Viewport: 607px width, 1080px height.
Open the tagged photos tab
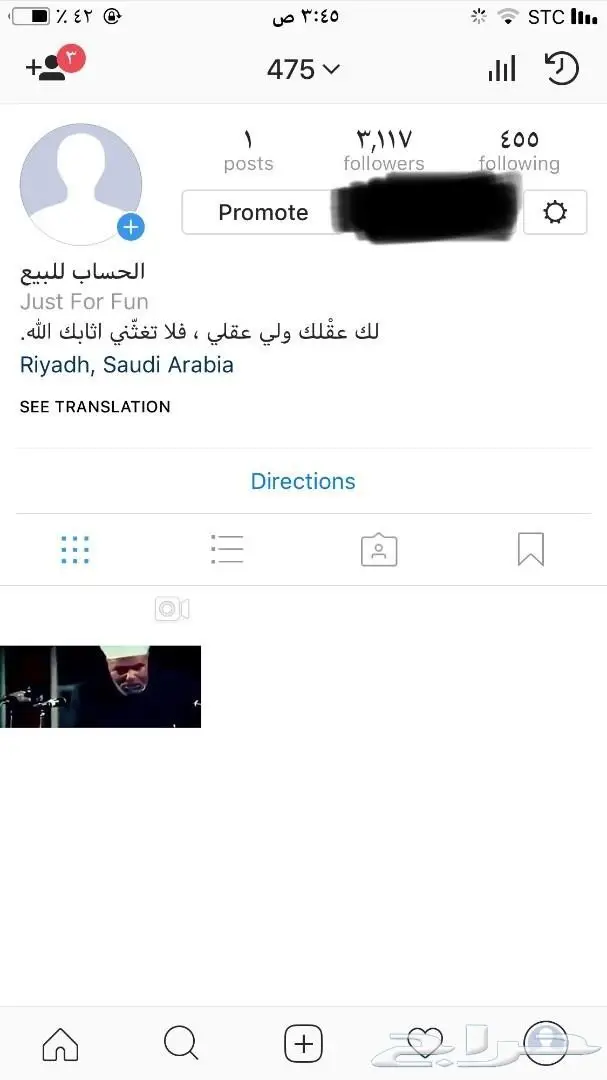point(379,549)
